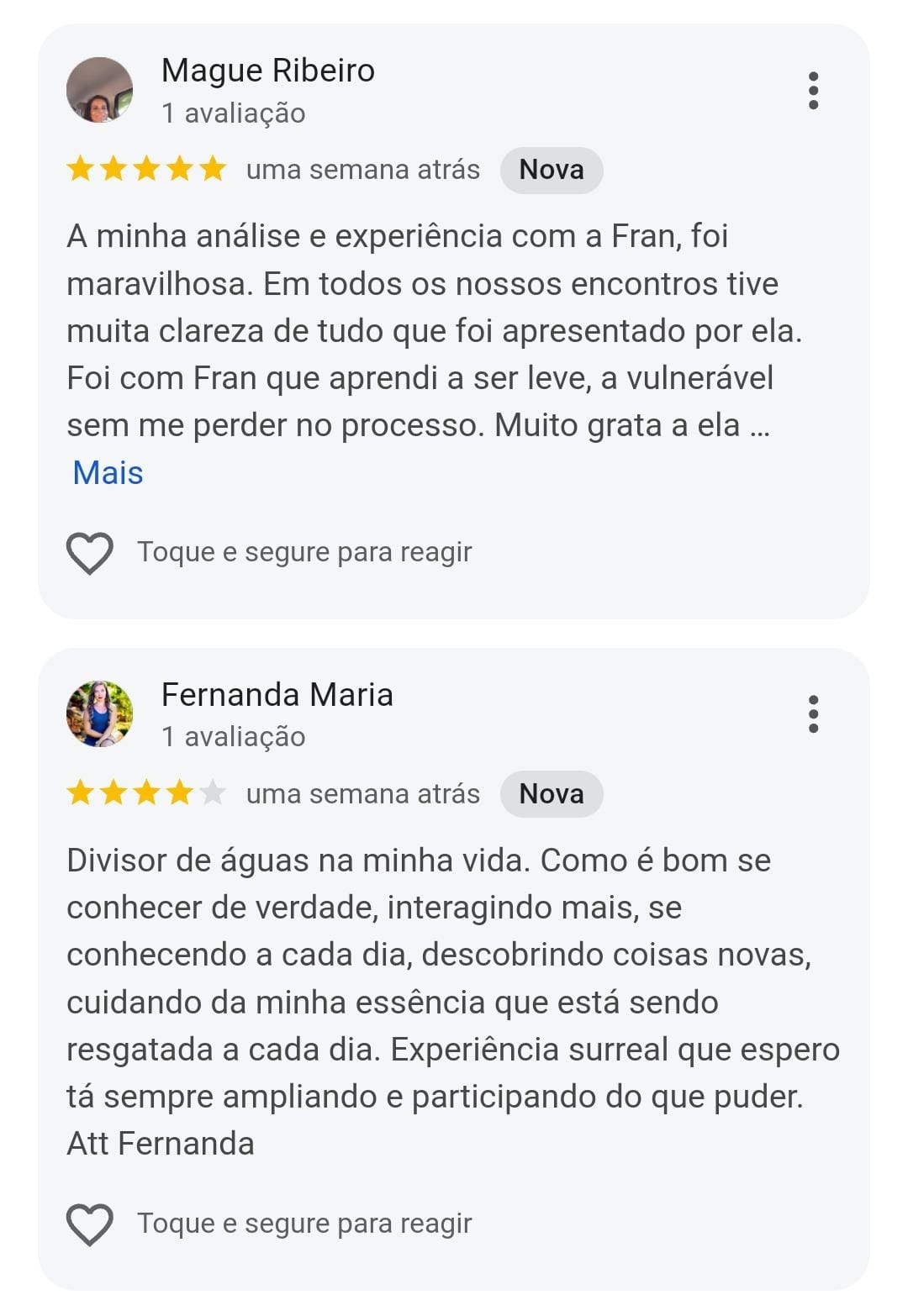Open Mague Ribeiro's profile picture
This screenshot has height=1316, width=908.
100,90
